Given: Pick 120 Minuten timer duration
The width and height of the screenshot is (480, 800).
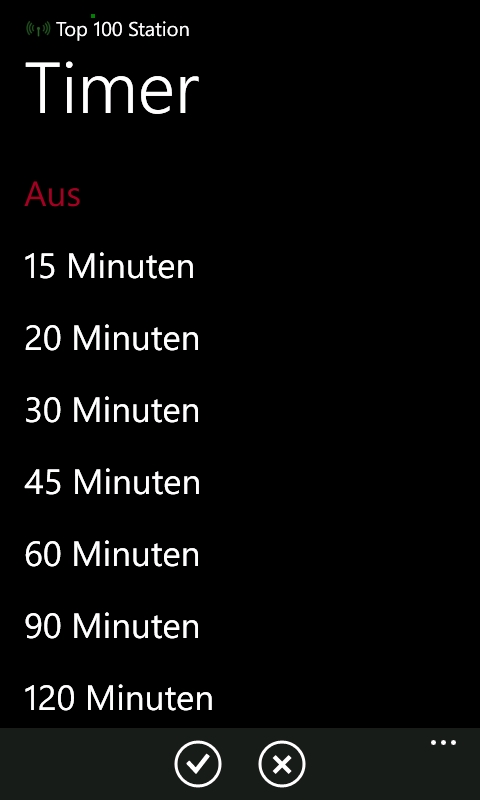Looking at the screenshot, I should (x=119, y=698).
